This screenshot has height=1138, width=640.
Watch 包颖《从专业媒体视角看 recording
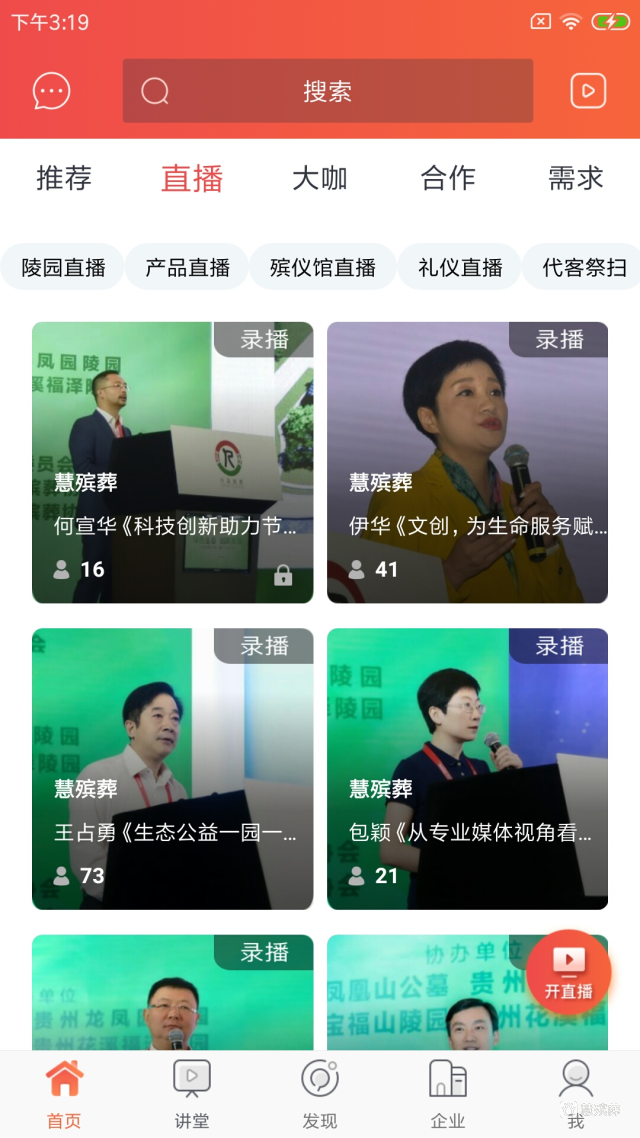[467, 768]
